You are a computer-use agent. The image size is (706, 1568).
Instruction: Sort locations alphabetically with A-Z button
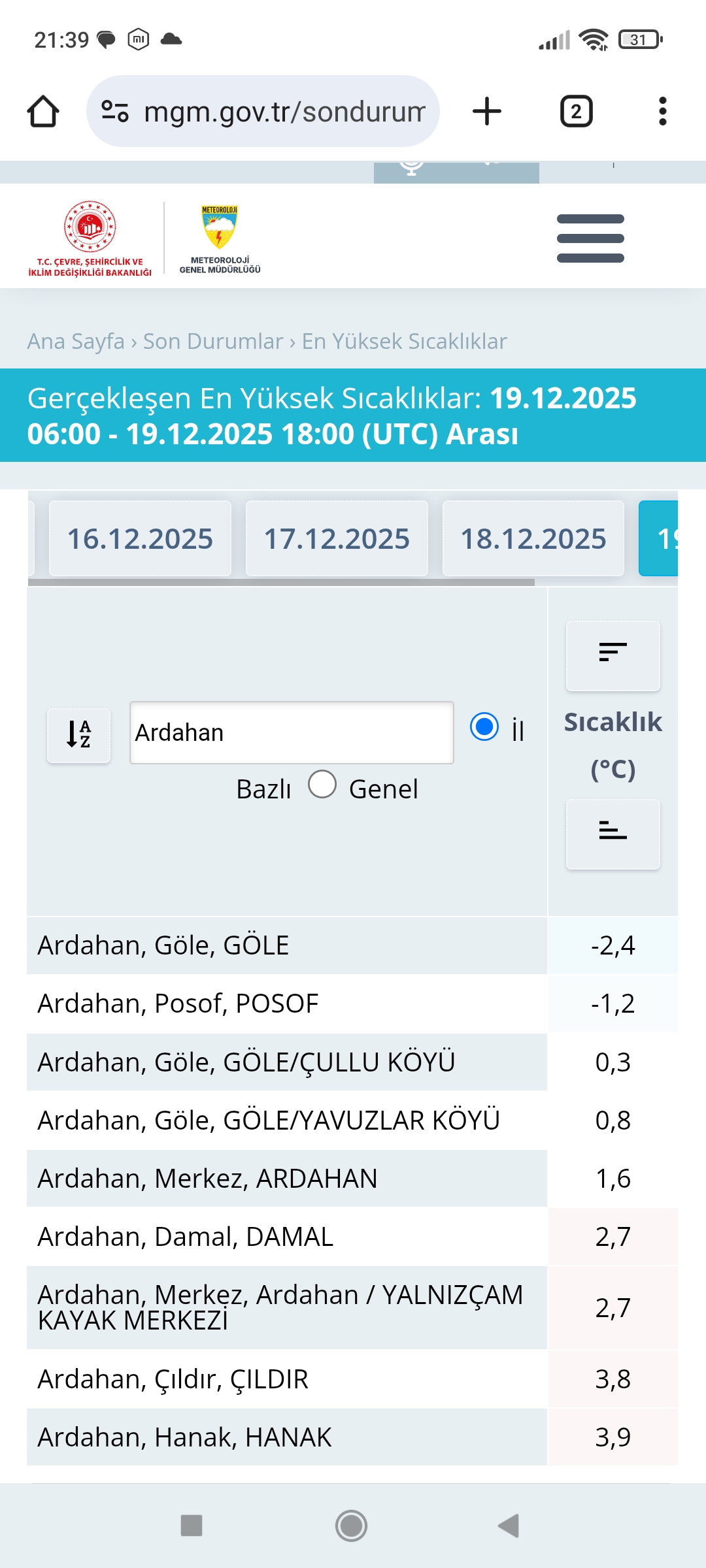click(x=78, y=734)
